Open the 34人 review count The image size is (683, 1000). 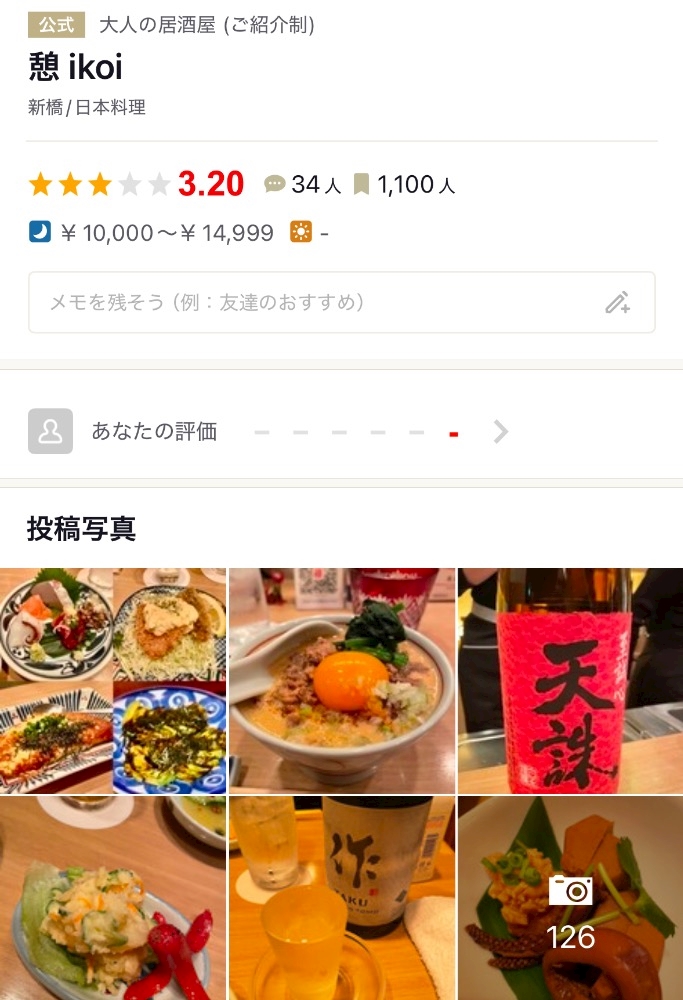click(x=302, y=184)
